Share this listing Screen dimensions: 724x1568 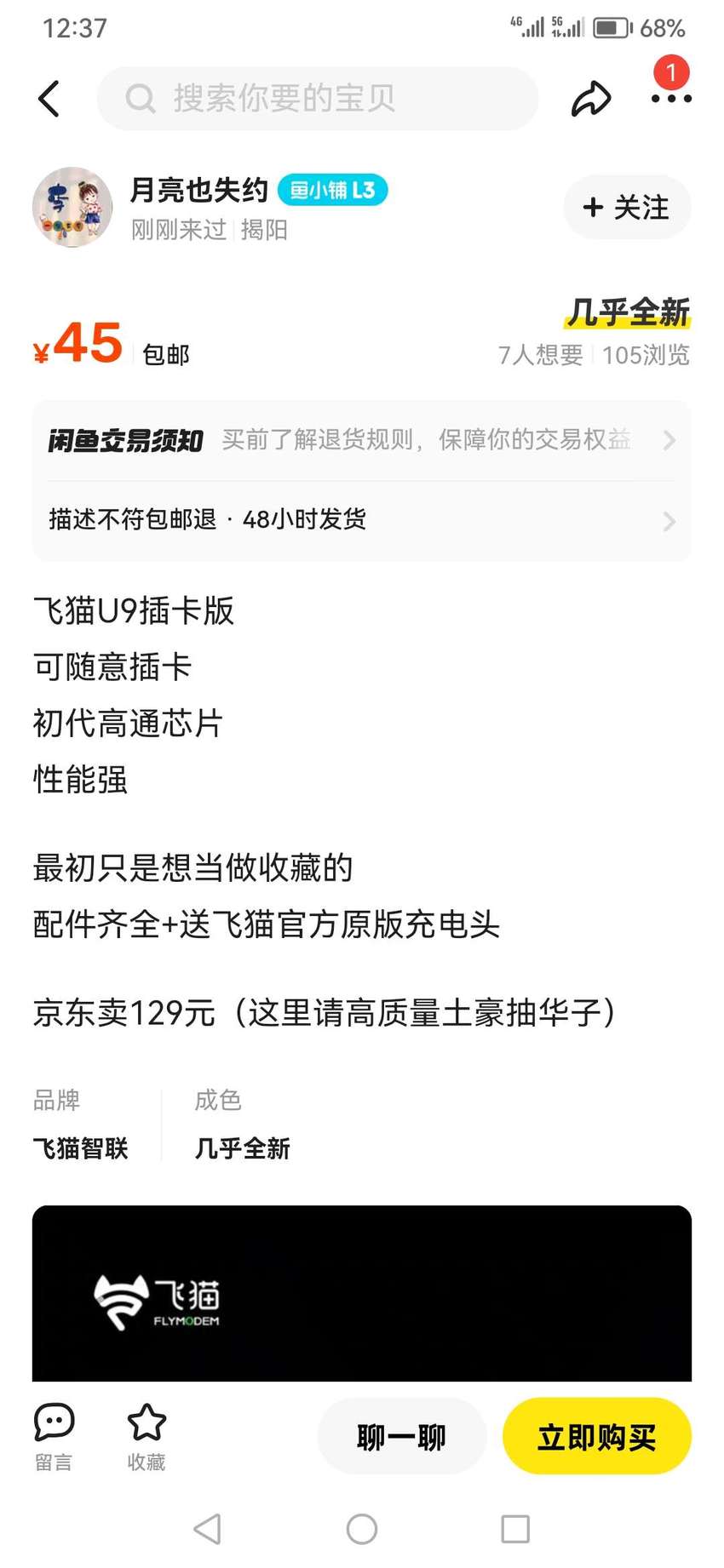(x=591, y=99)
